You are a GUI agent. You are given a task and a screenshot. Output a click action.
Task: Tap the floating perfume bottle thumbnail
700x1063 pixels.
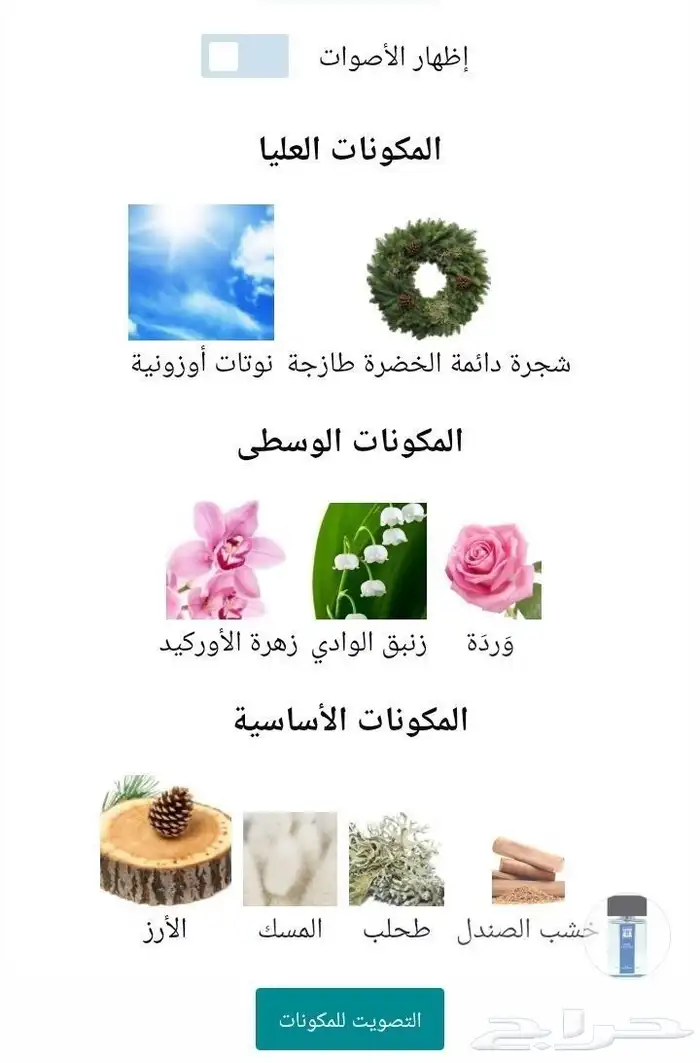point(626,935)
